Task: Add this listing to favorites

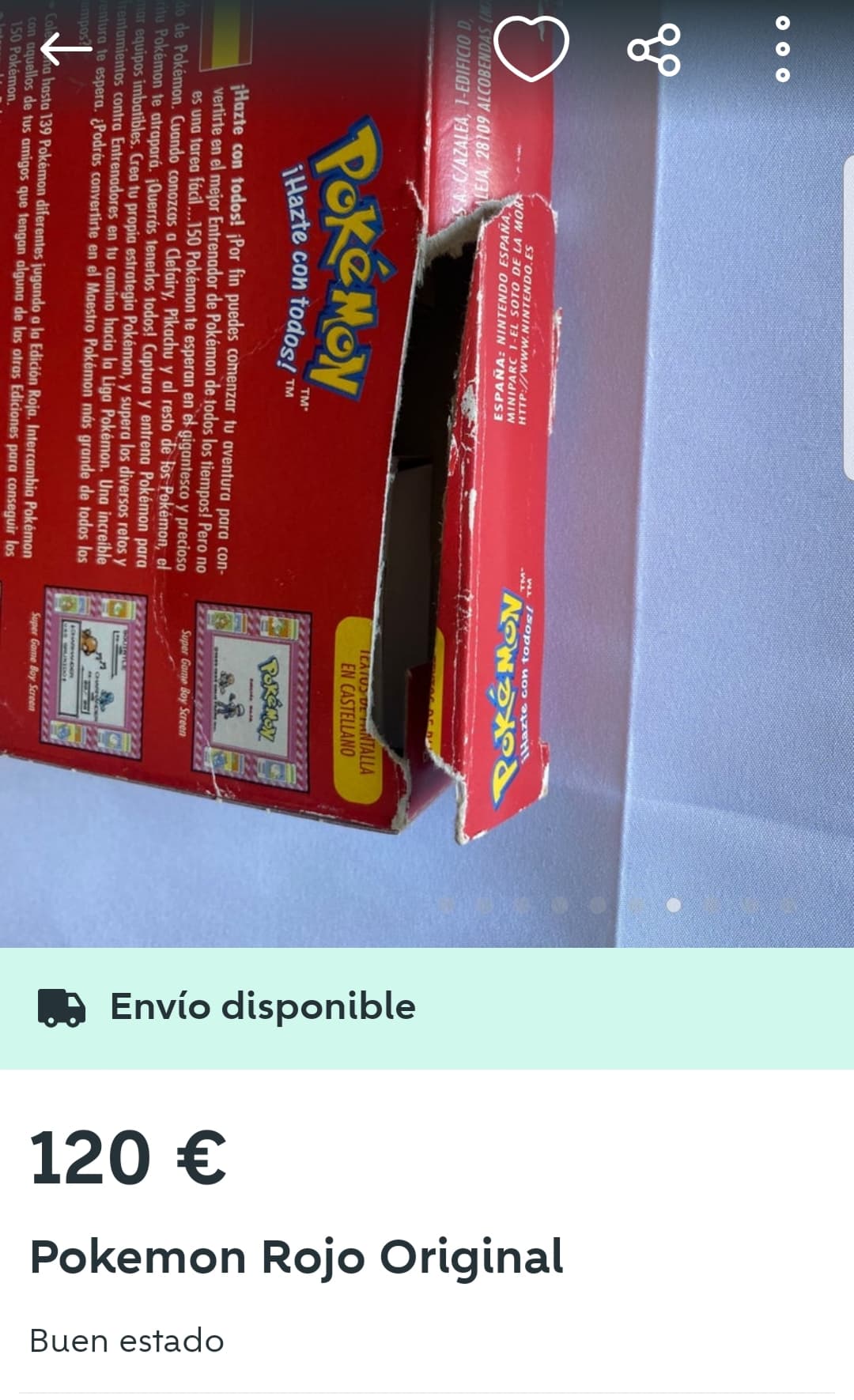Action: click(531, 49)
